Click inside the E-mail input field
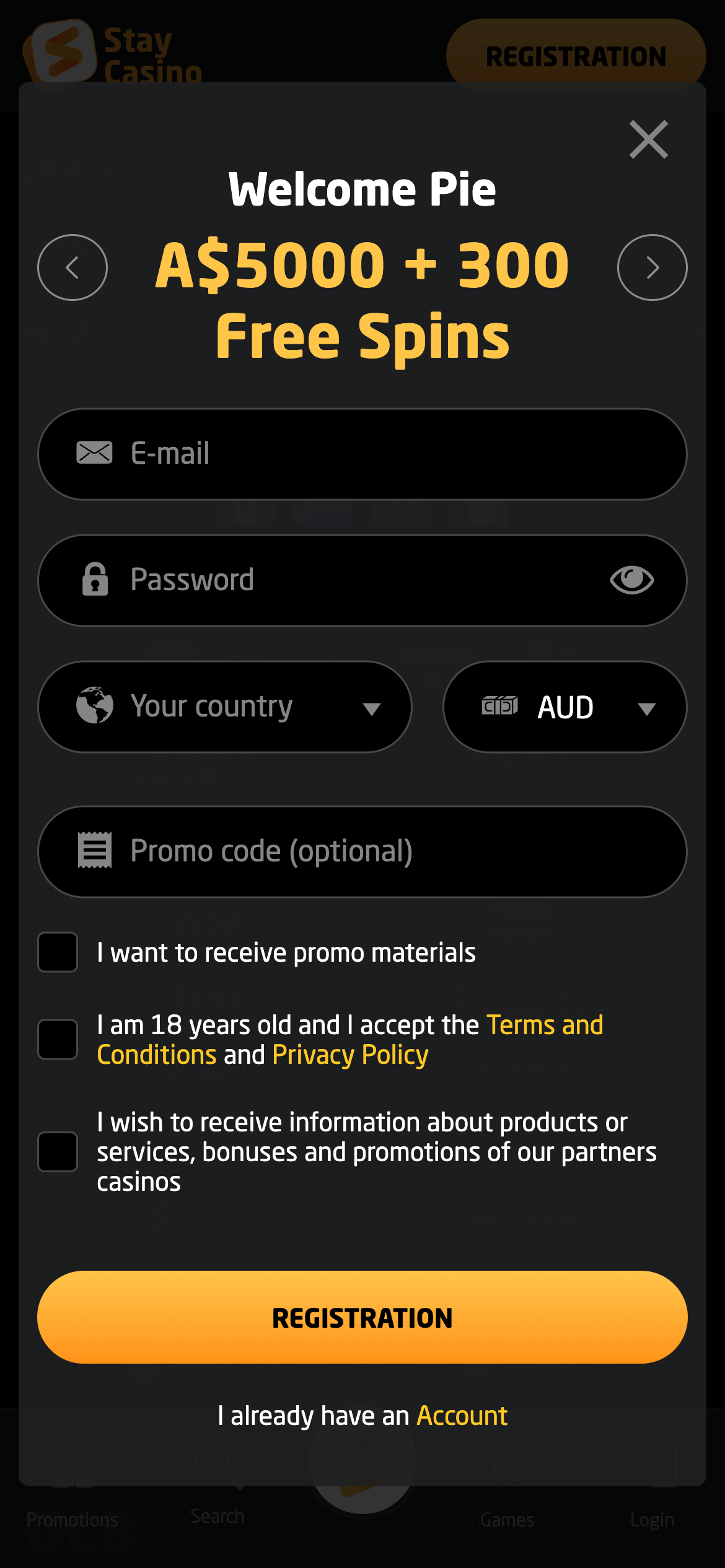Screen dimensions: 725x1568 tap(361, 454)
